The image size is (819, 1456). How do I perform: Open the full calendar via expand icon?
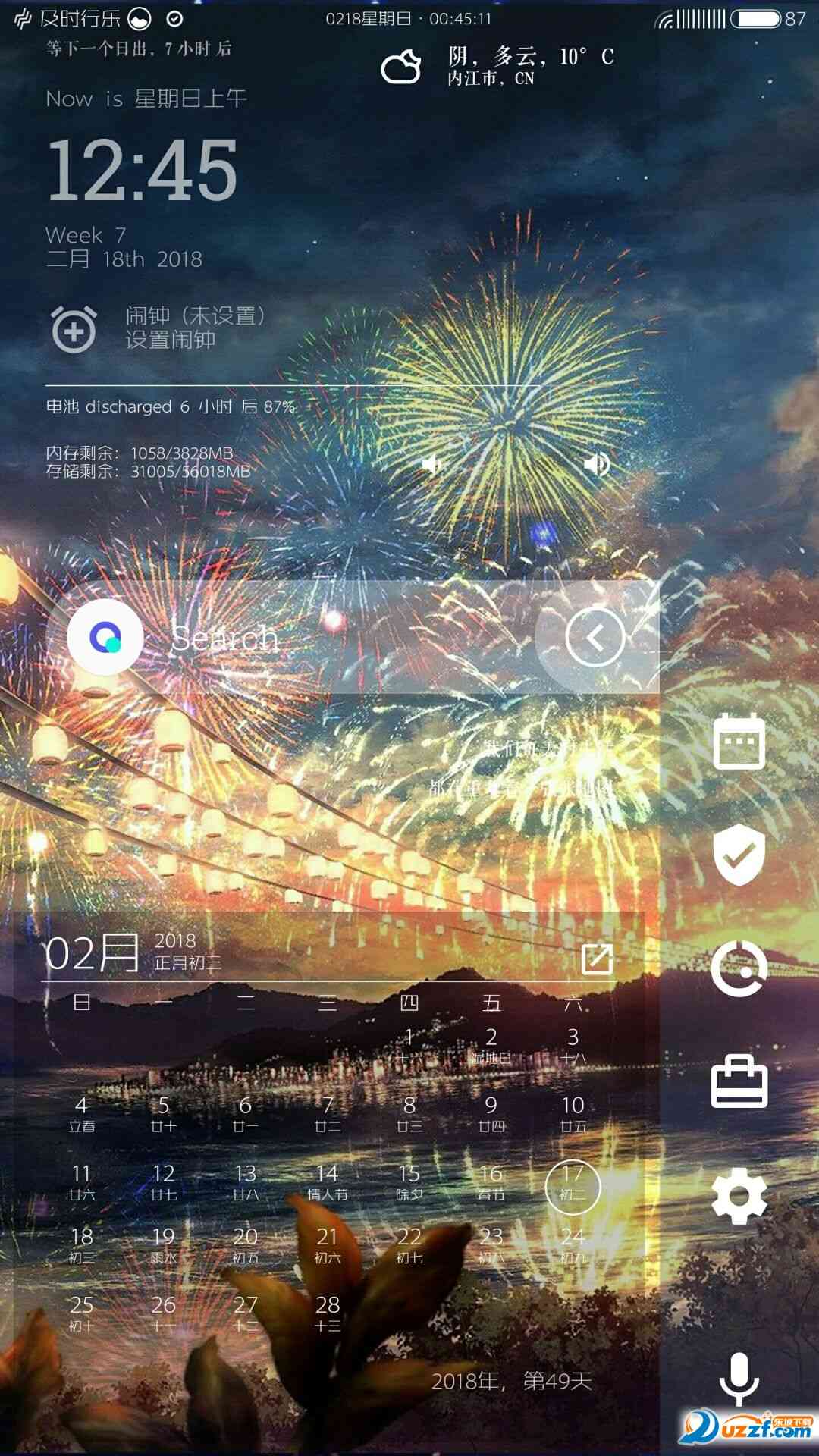[x=597, y=959]
